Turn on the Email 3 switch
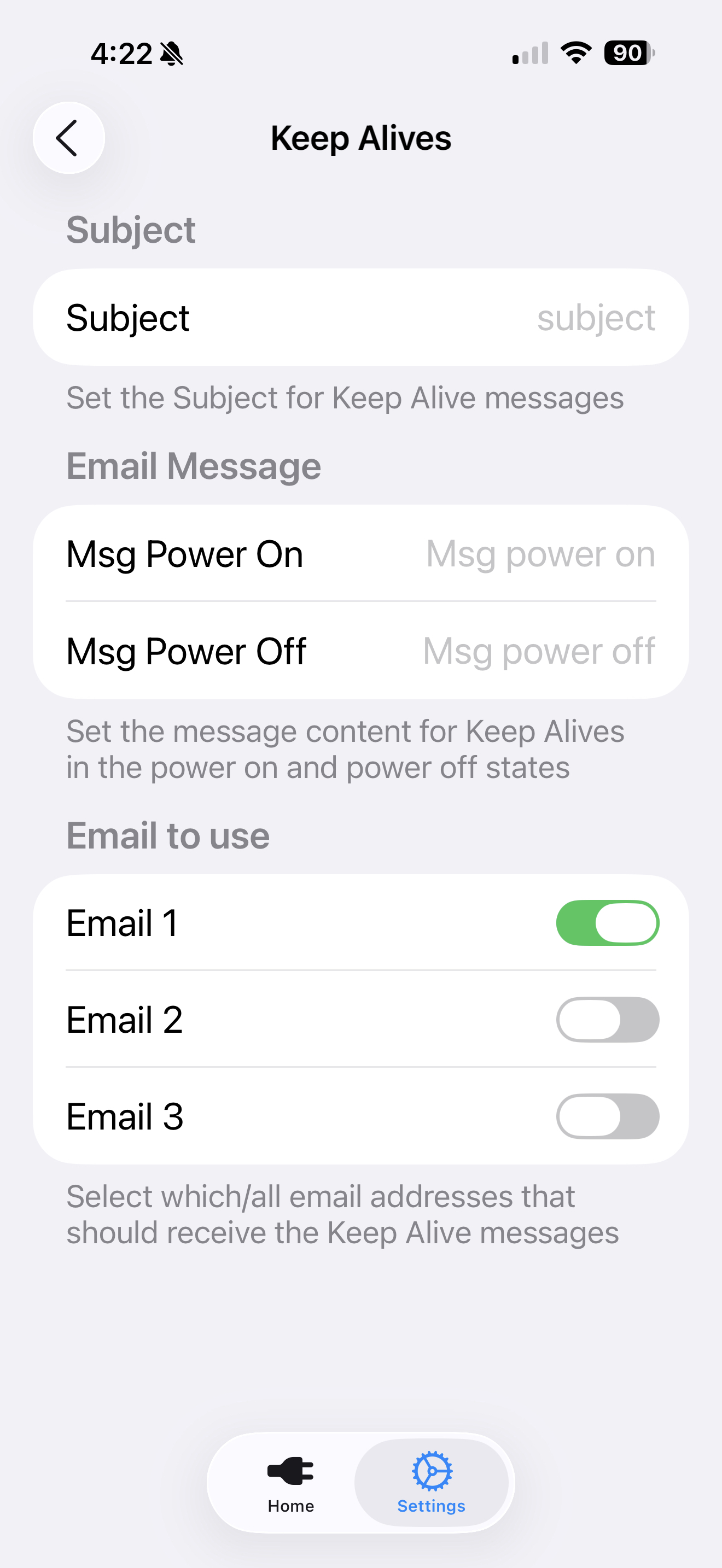 607,1116
